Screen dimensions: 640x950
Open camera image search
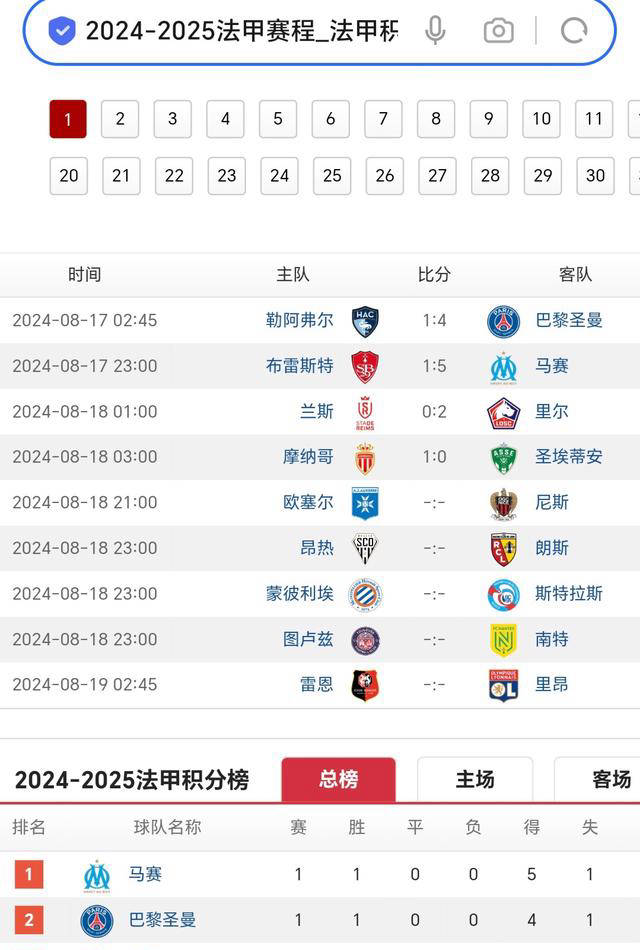point(498,31)
